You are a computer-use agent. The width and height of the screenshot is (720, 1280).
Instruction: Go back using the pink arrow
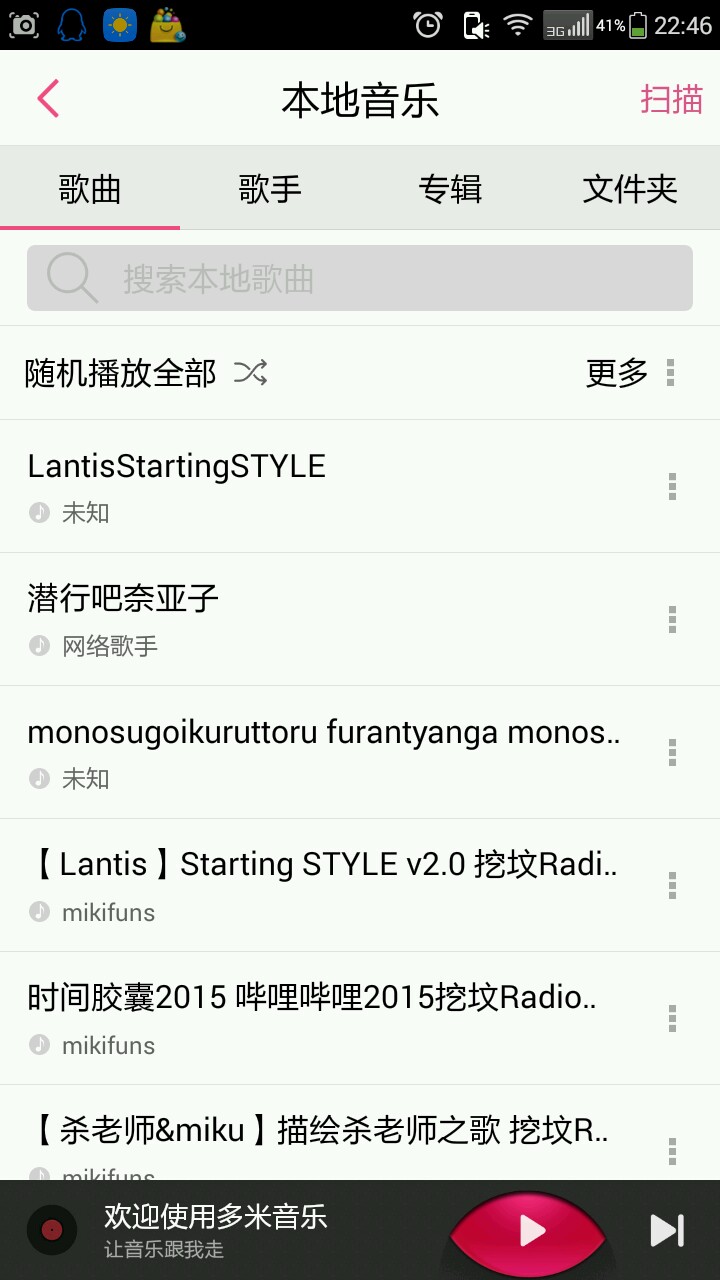point(48,99)
